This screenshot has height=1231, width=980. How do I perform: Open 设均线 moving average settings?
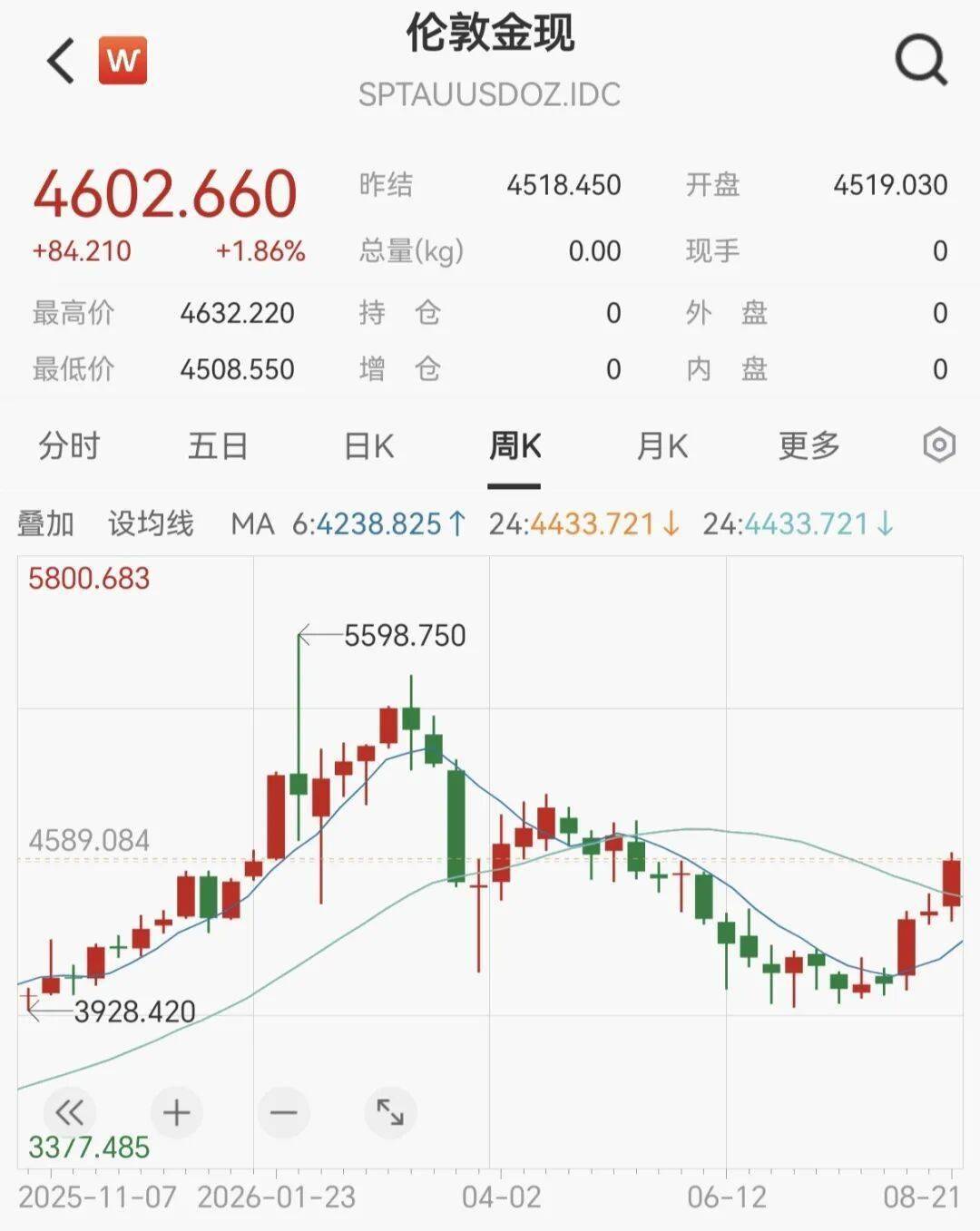[151, 523]
